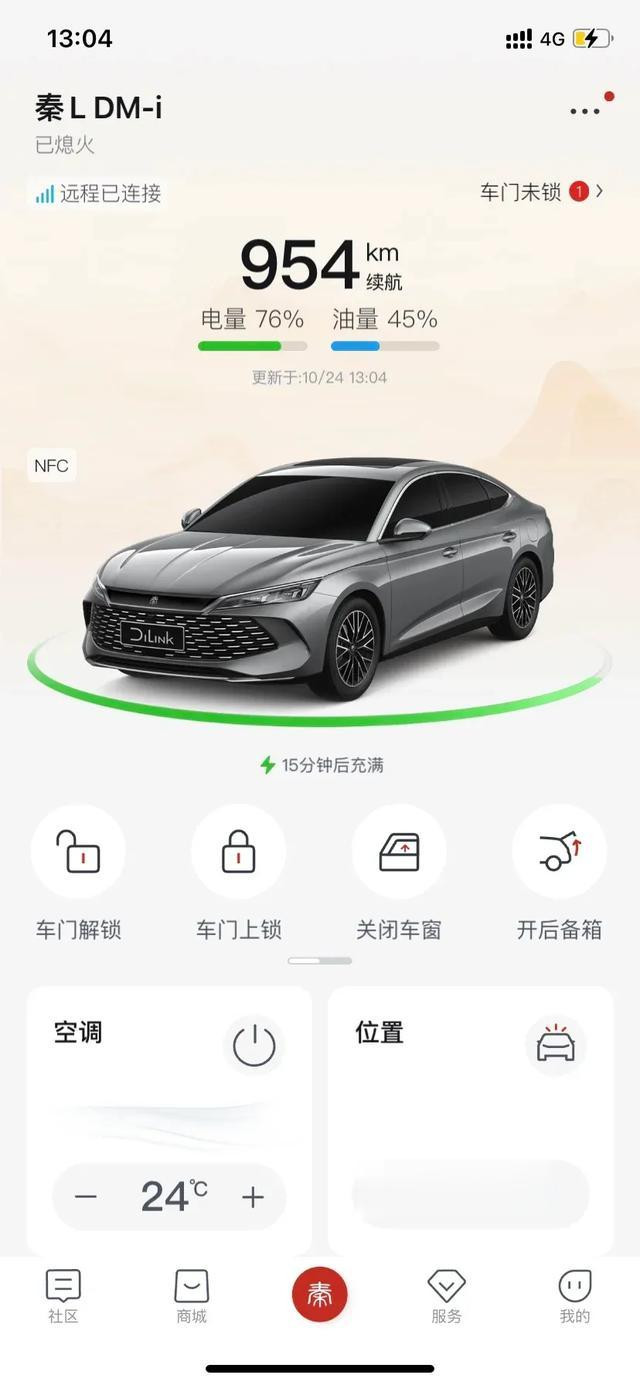The image size is (640, 1385).
Task: Turn on the 空调 power button
Action: click(254, 1046)
